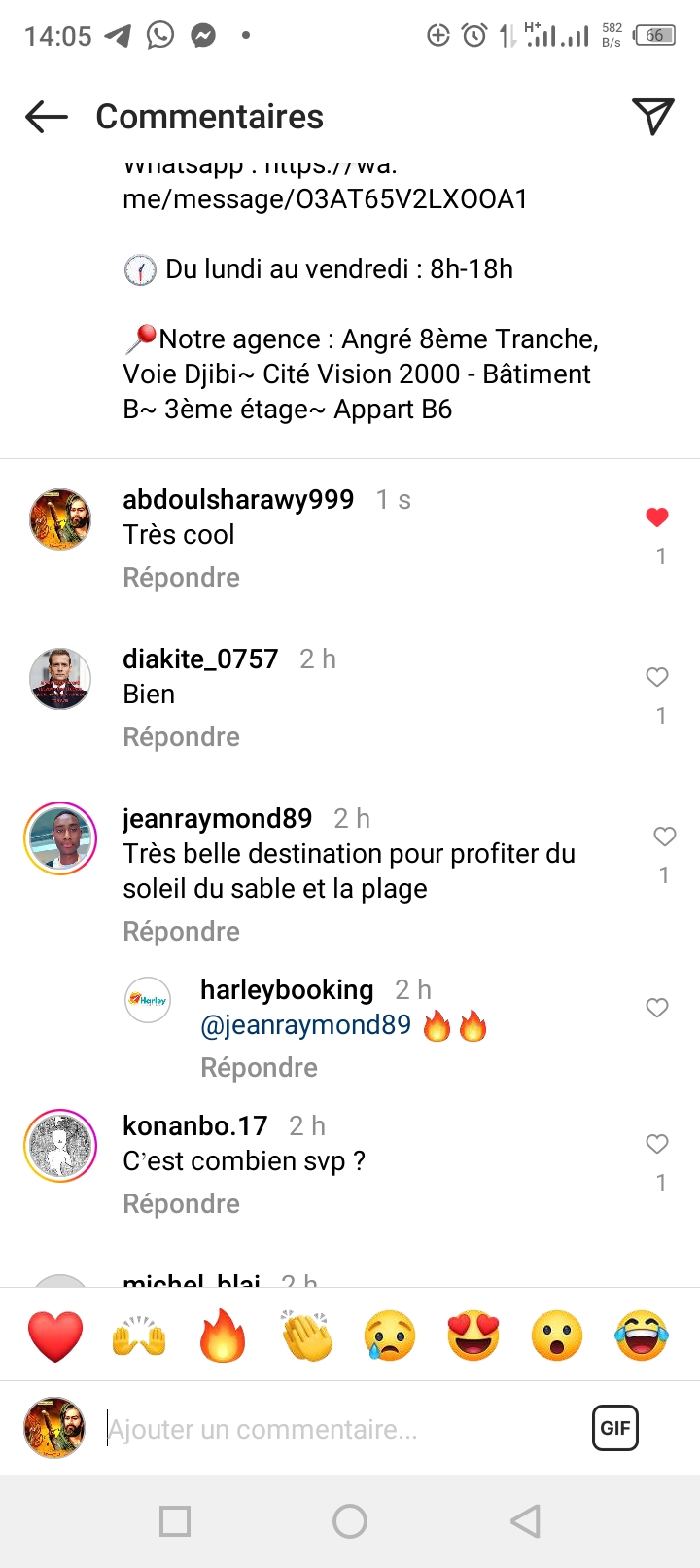Unlike abdoulsharawy999's comment

pyautogui.click(x=657, y=517)
